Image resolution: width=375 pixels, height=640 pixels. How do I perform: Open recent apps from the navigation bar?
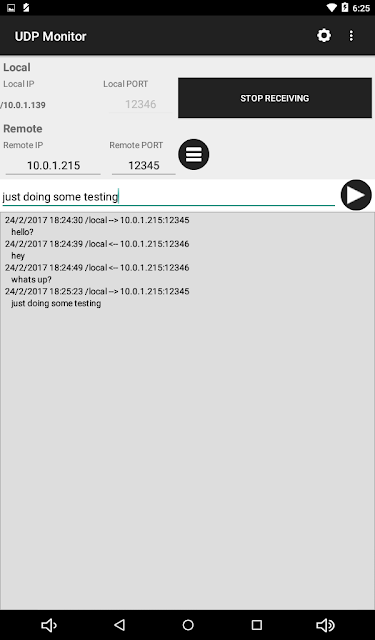click(257, 625)
